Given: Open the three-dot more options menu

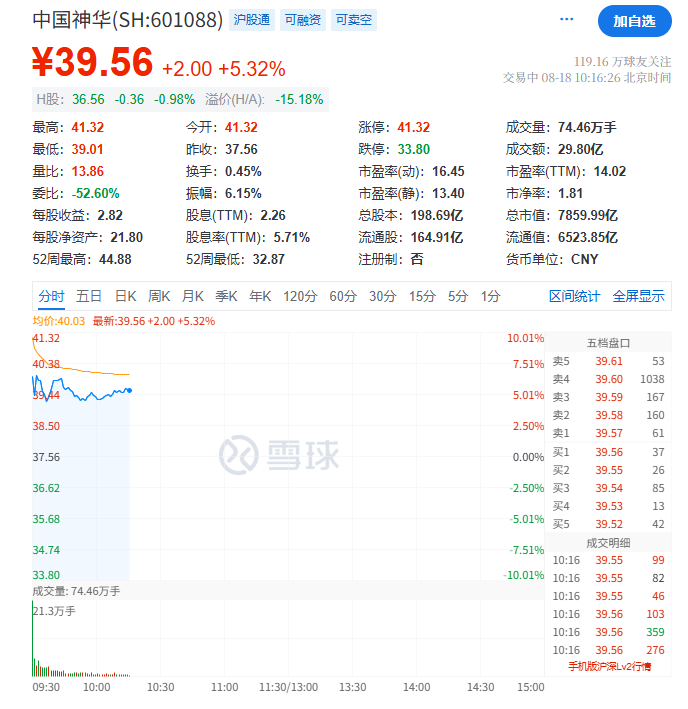Looking at the screenshot, I should 568,19.
